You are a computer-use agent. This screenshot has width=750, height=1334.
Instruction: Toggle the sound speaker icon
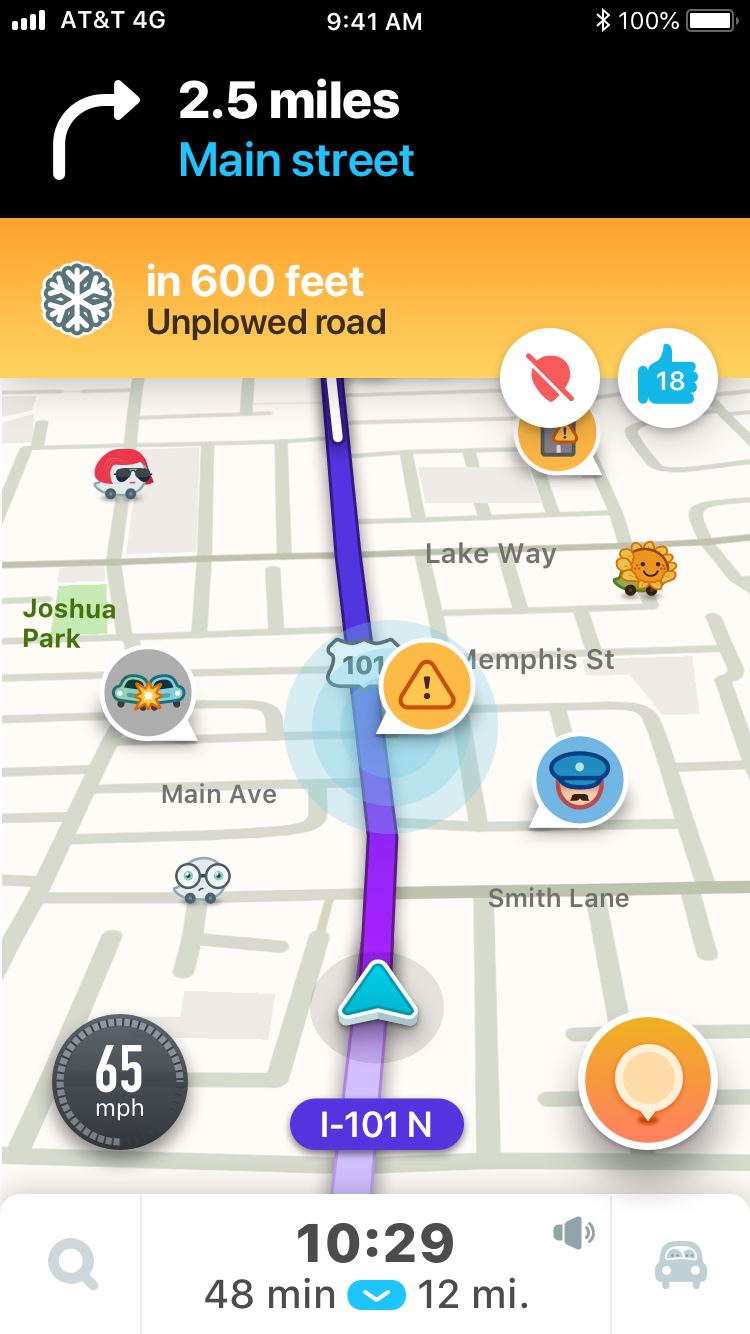573,1233
